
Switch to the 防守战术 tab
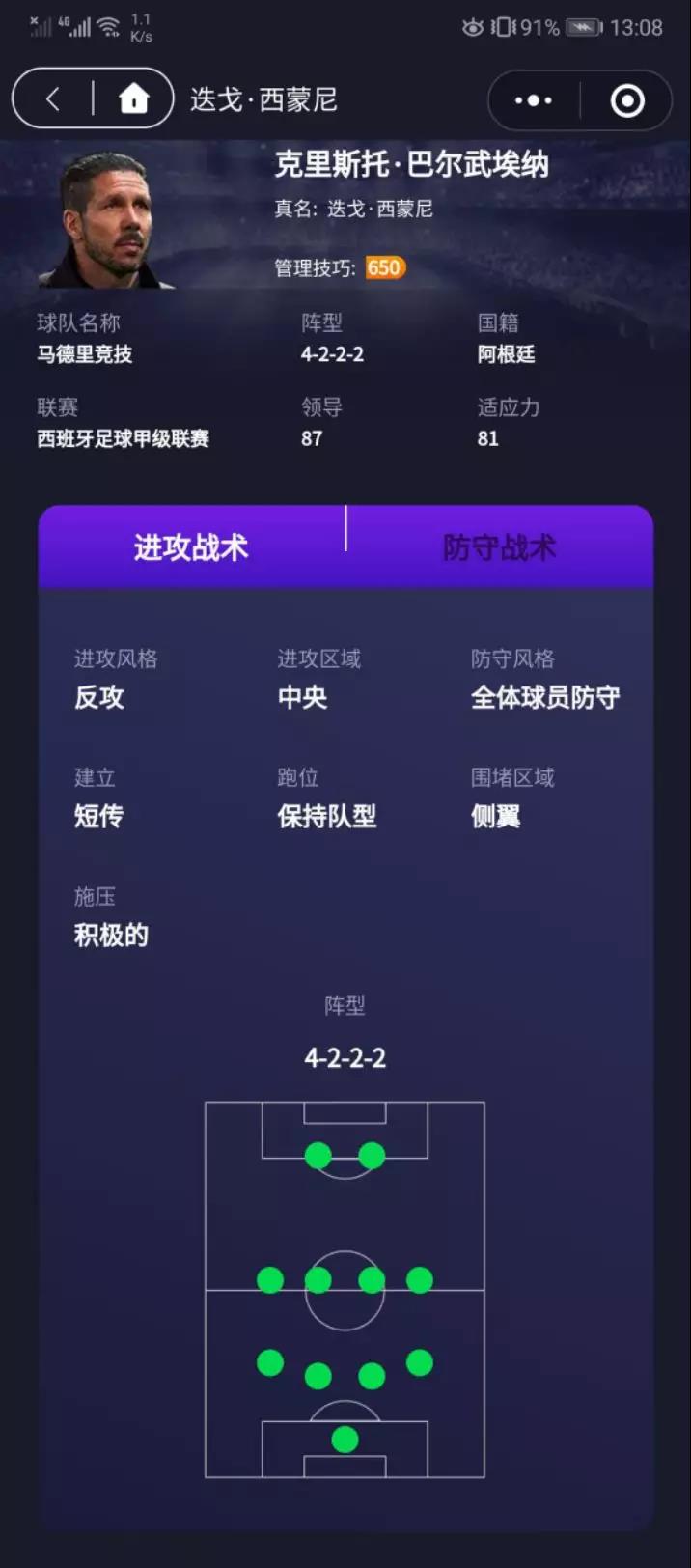[x=499, y=547]
